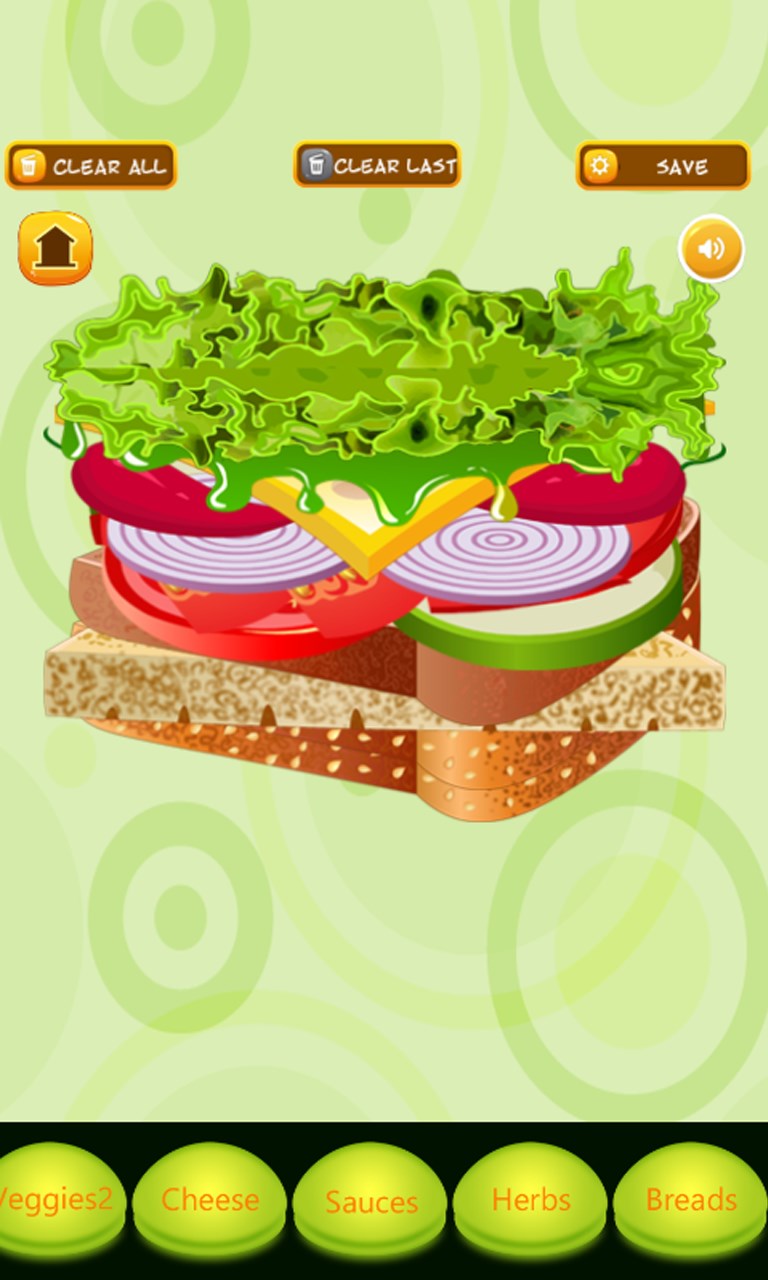Open the Breads category
Screen dimensions: 768x1280
click(x=689, y=1200)
